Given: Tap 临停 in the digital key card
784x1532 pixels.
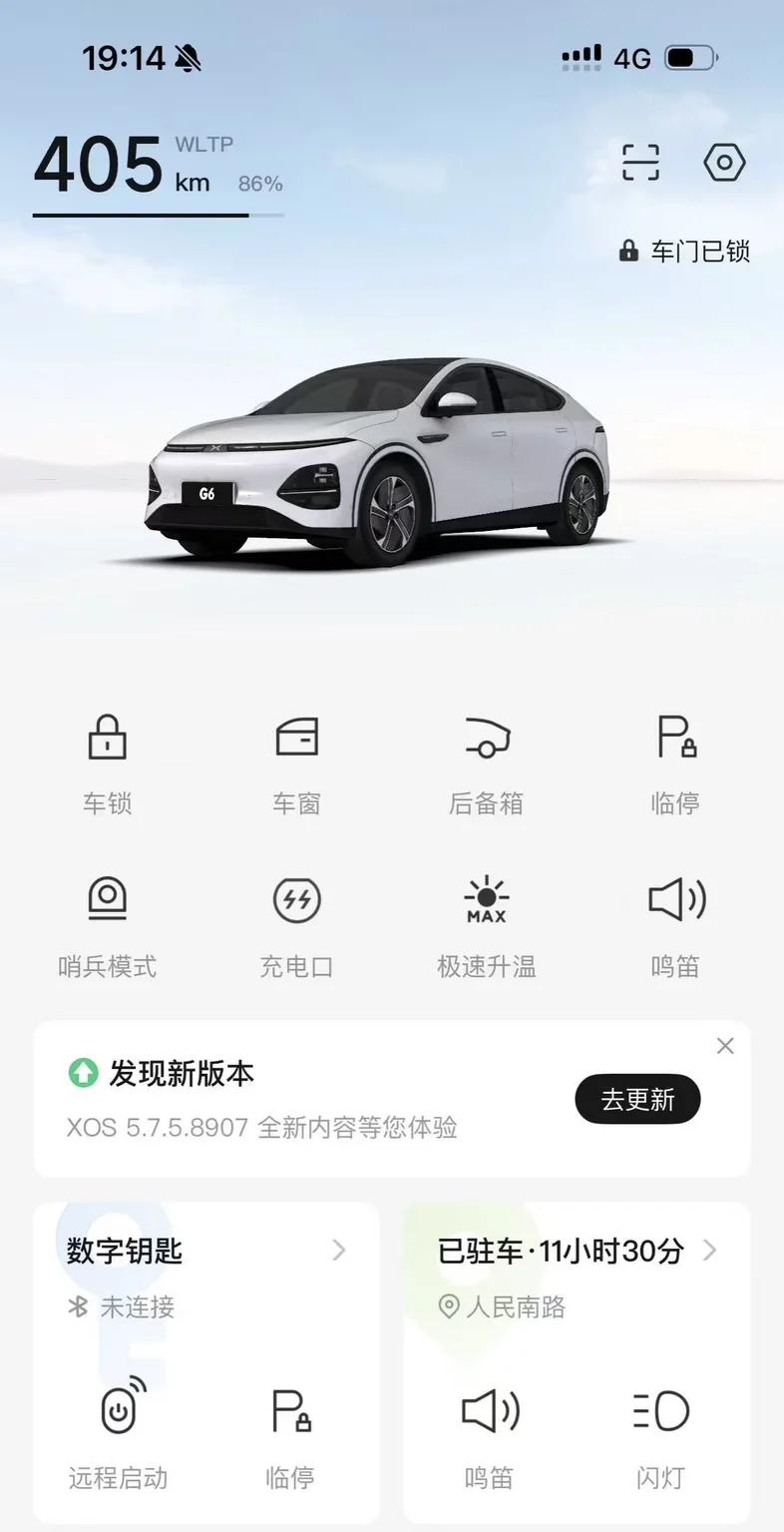Looking at the screenshot, I should point(290,1435).
